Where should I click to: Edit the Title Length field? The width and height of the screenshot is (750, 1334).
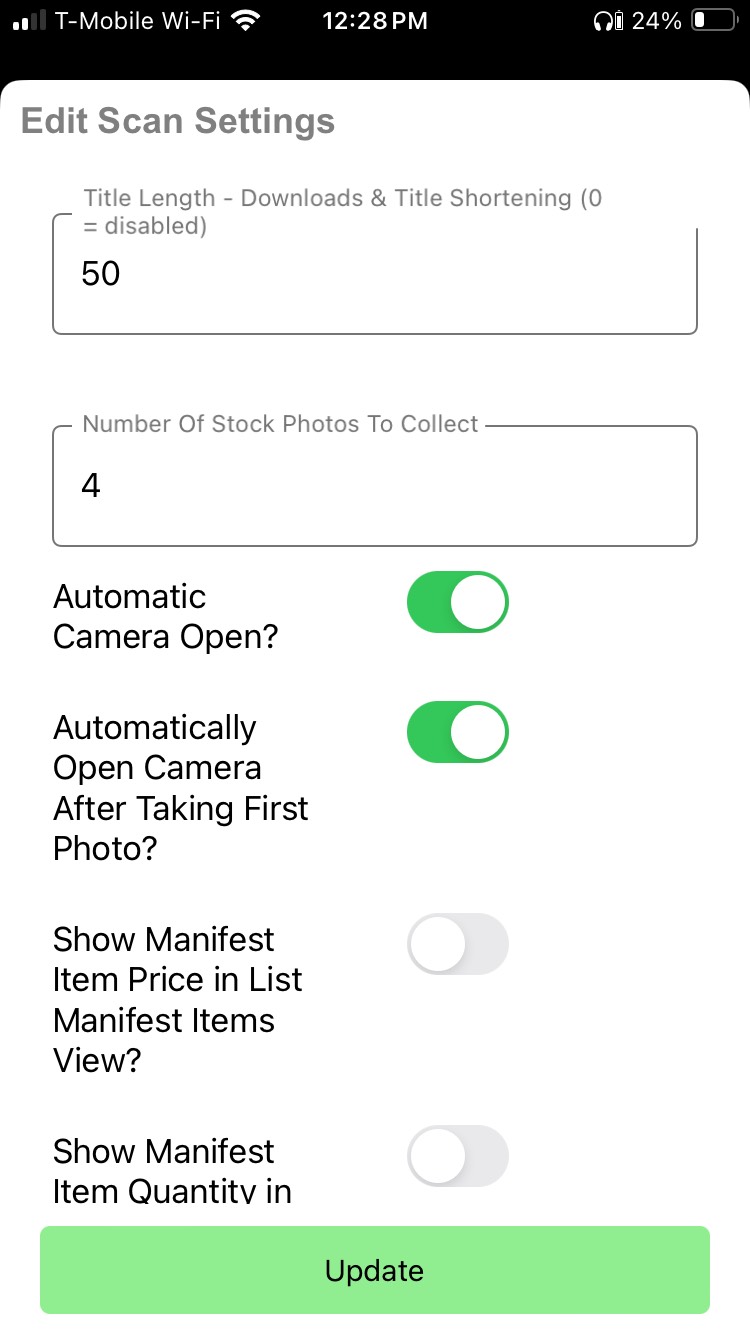[x=374, y=274]
